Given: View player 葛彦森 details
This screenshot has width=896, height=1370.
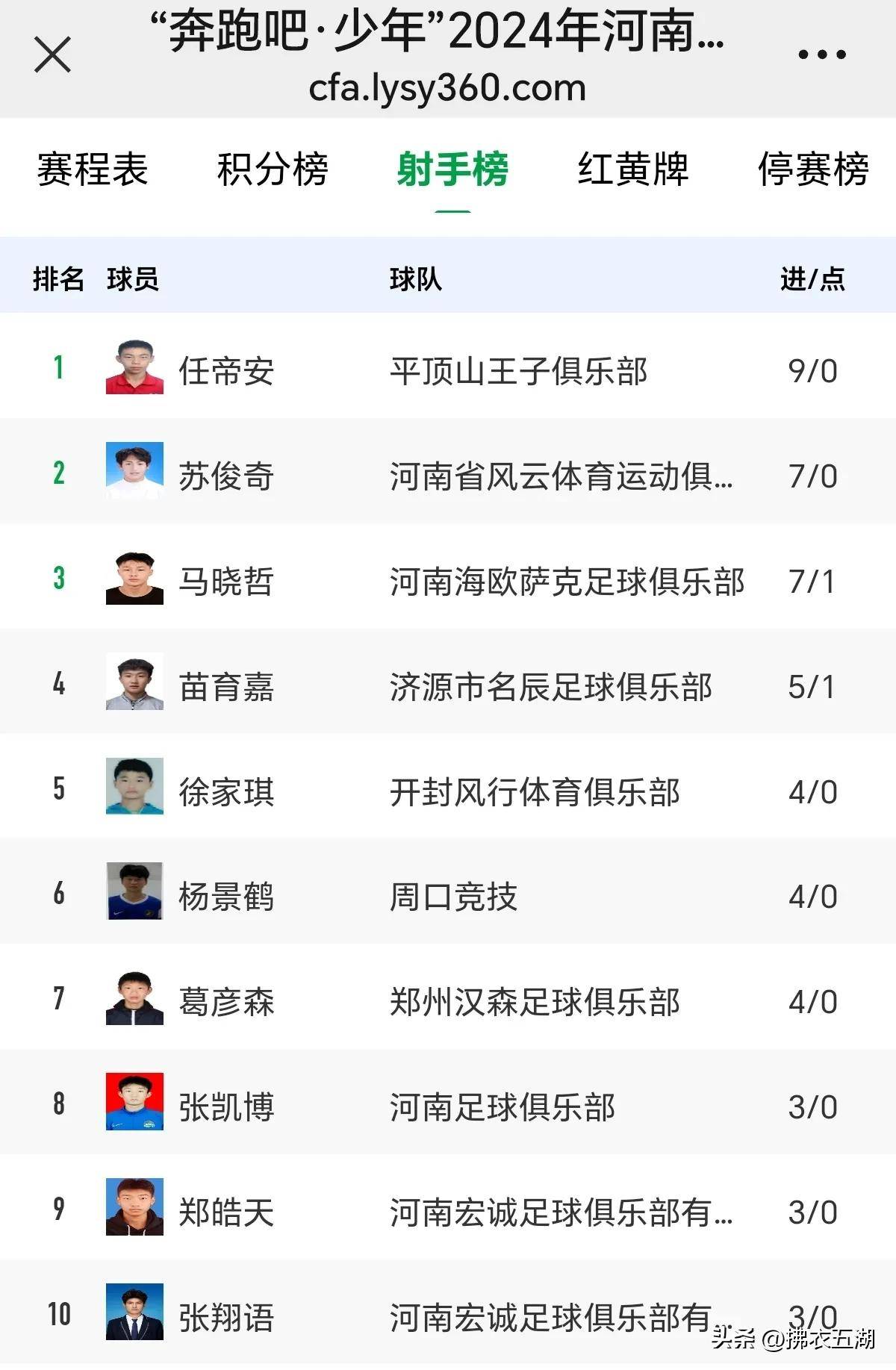Looking at the screenshot, I should (x=226, y=1002).
